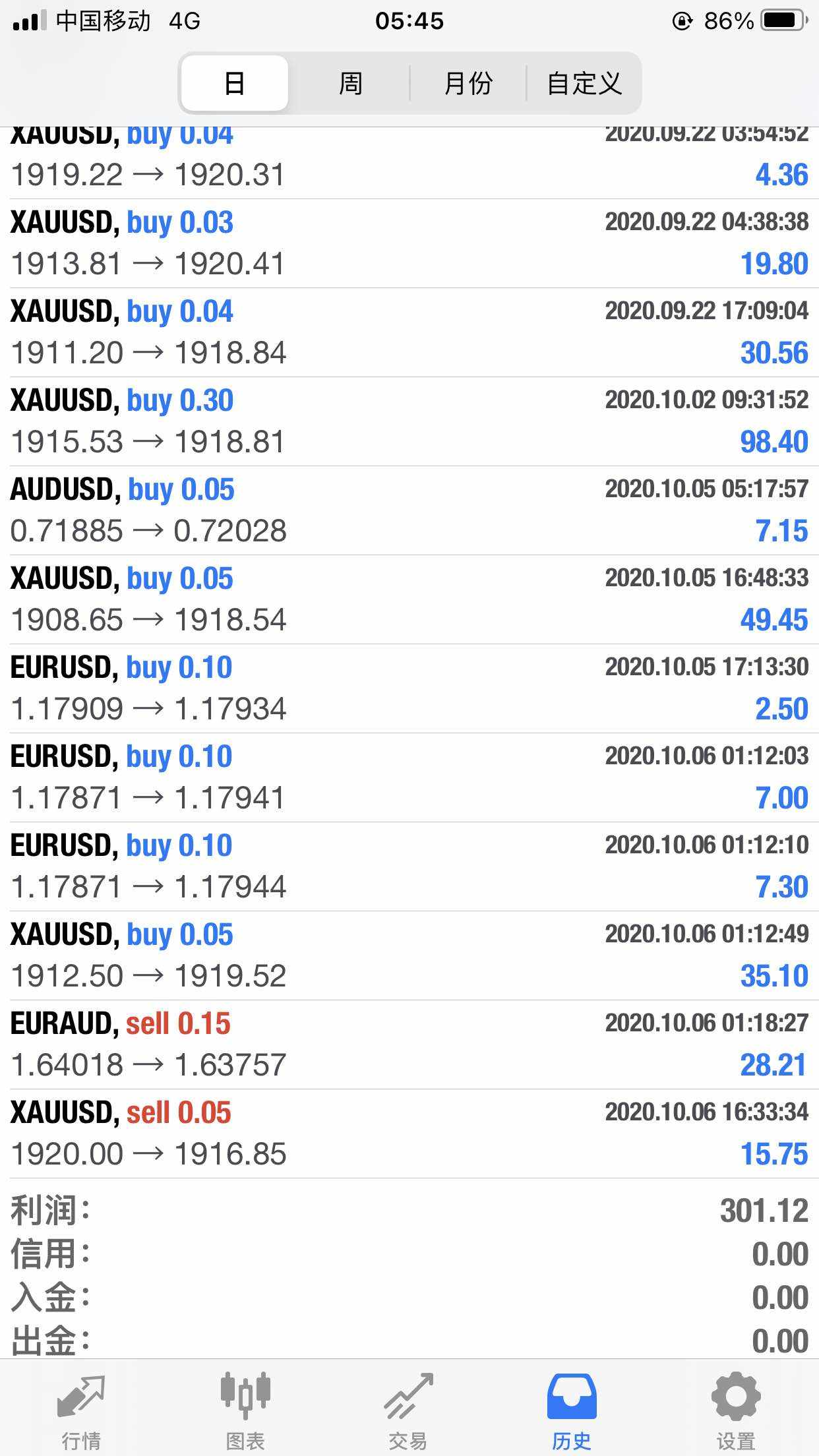Screen dimensions: 819x1456
Task: Expand EURUSD trade with profit 2.50
Action: [409, 688]
